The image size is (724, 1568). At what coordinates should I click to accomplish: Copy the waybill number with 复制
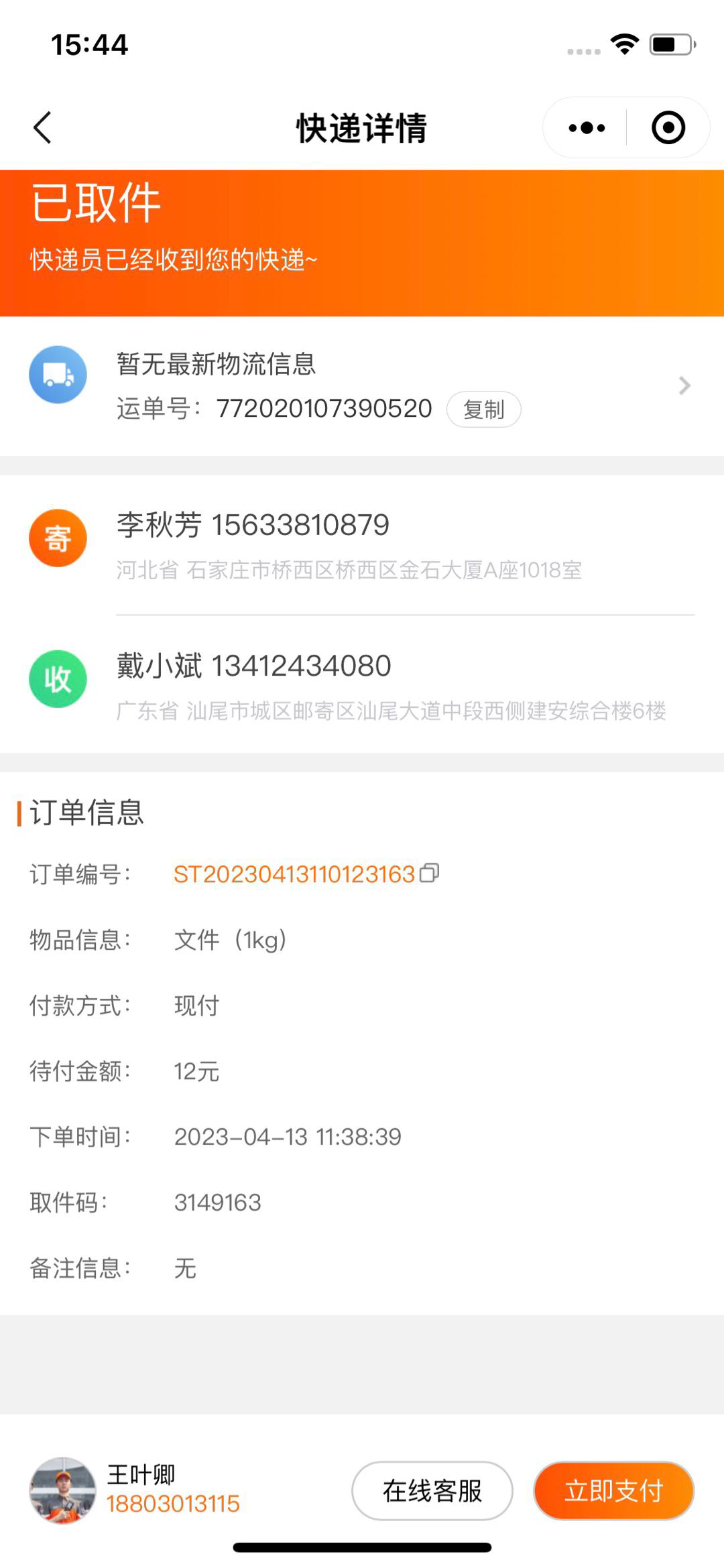[x=483, y=409]
